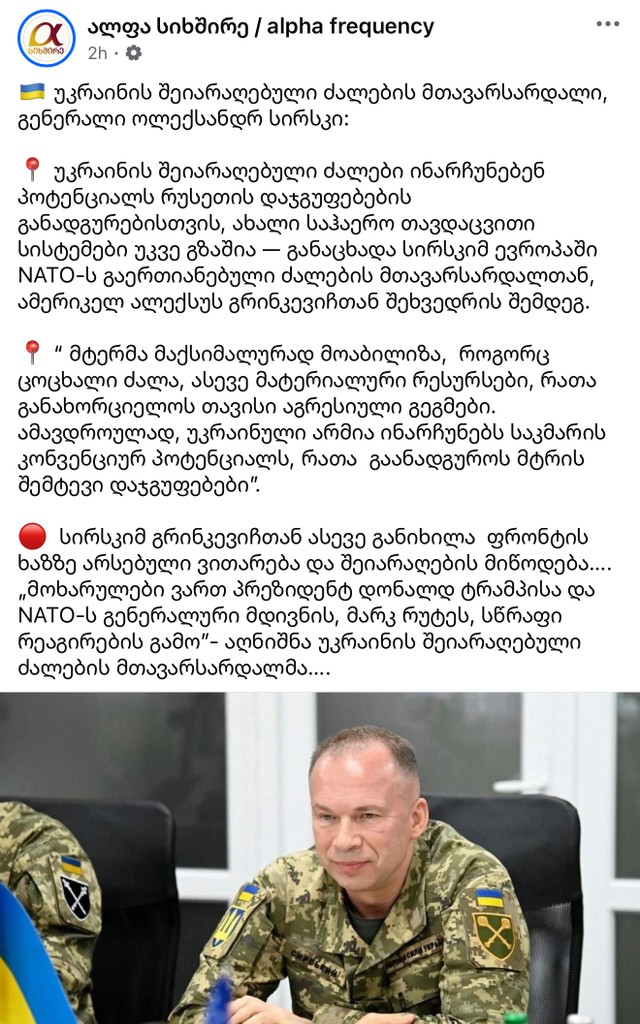The image size is (640, 1024).
Task: Open the alpha frequency page name
Action: [261, 26]
